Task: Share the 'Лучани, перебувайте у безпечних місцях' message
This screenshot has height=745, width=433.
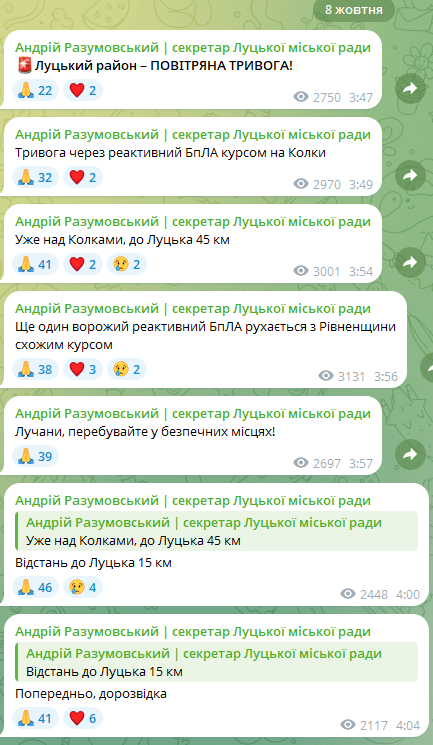Action: click(410, 454)
